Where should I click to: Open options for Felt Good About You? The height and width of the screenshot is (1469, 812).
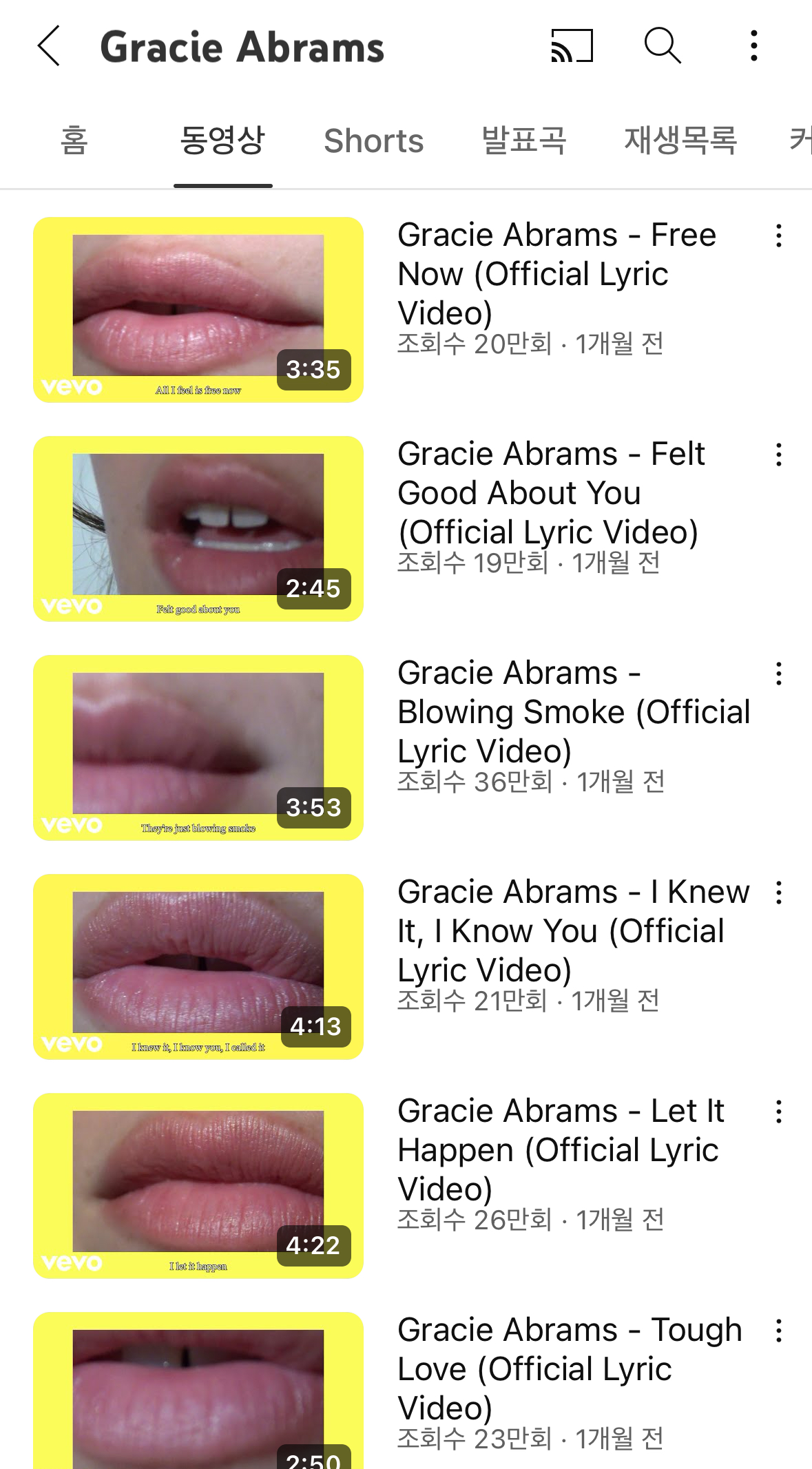pos(779,455)
